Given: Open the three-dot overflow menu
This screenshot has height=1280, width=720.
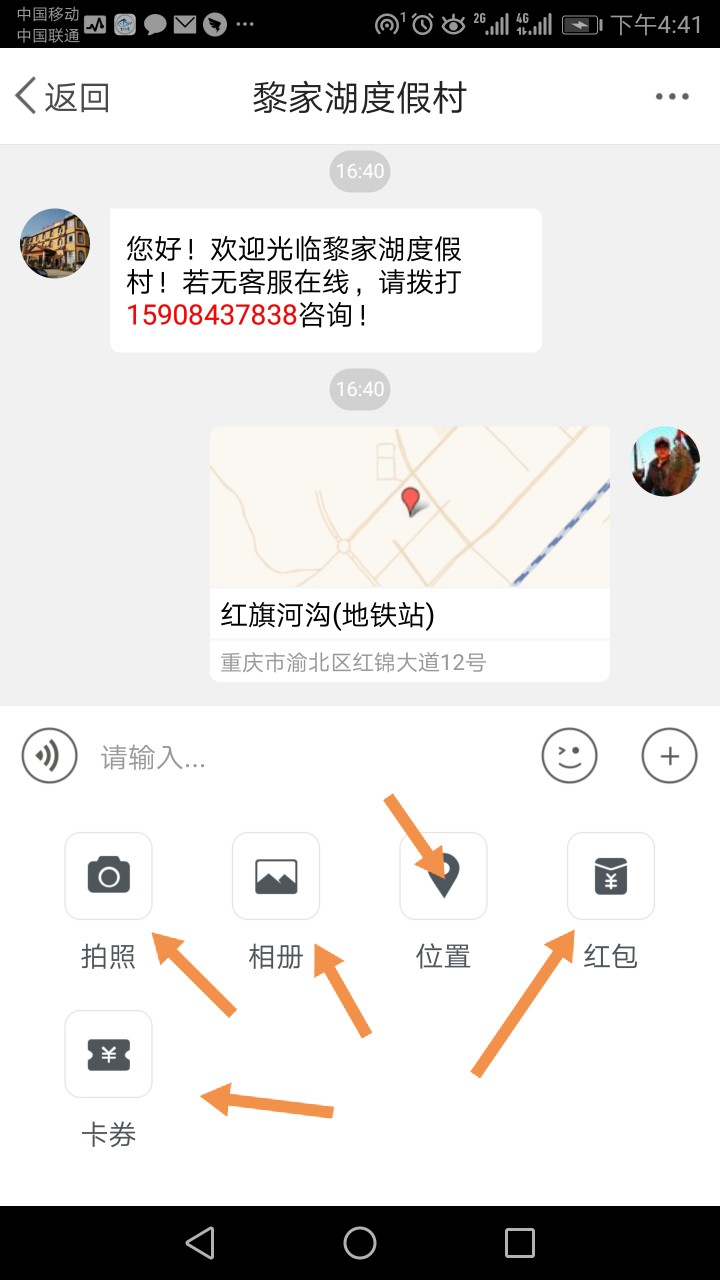Looking at the screenshot, I should [x=672, y=97].
